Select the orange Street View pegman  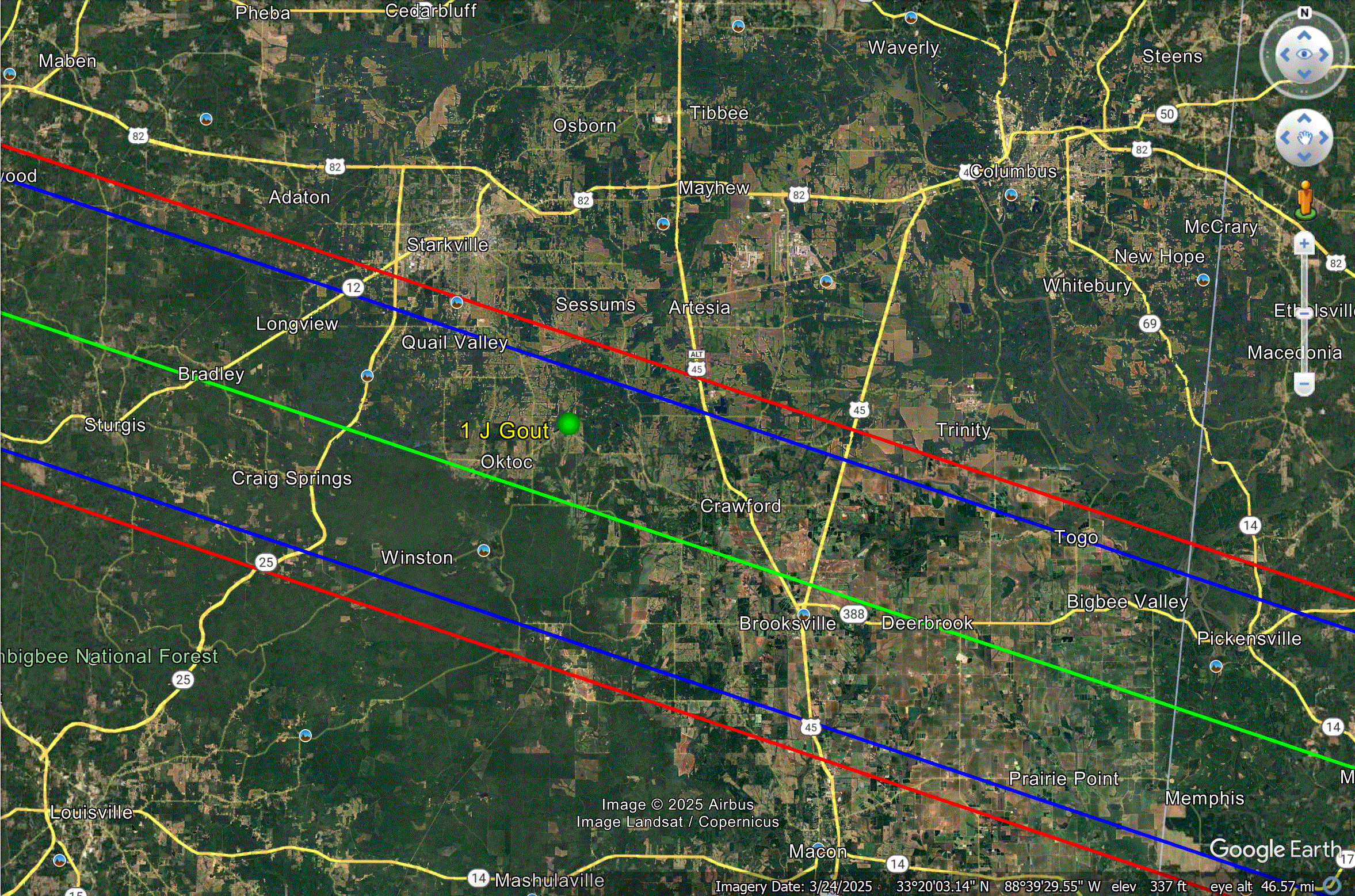point(1305,200)
